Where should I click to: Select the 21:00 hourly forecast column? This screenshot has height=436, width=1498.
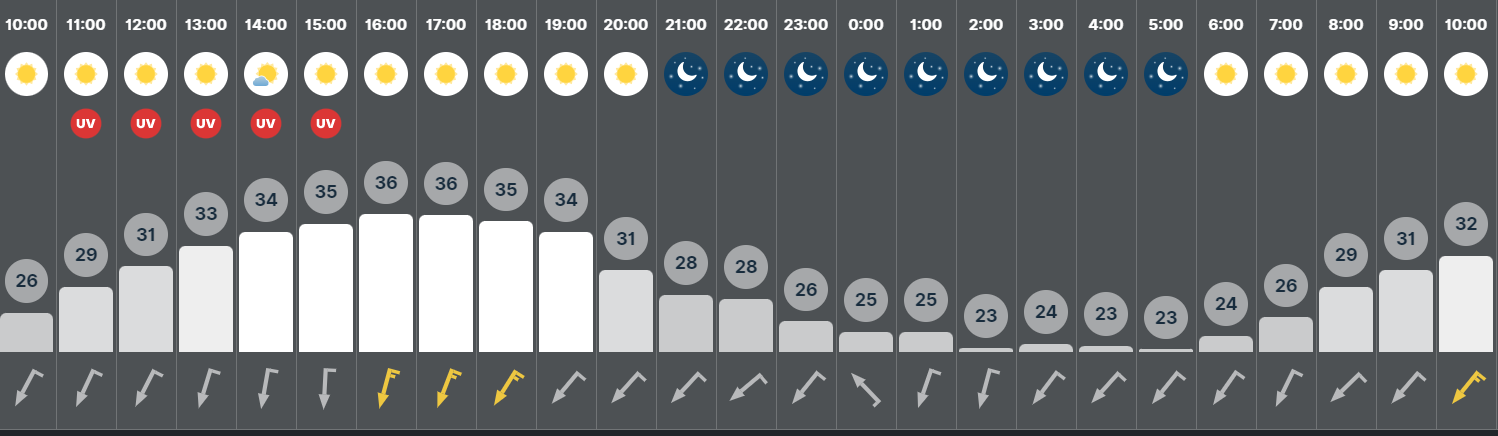(686, 220)
